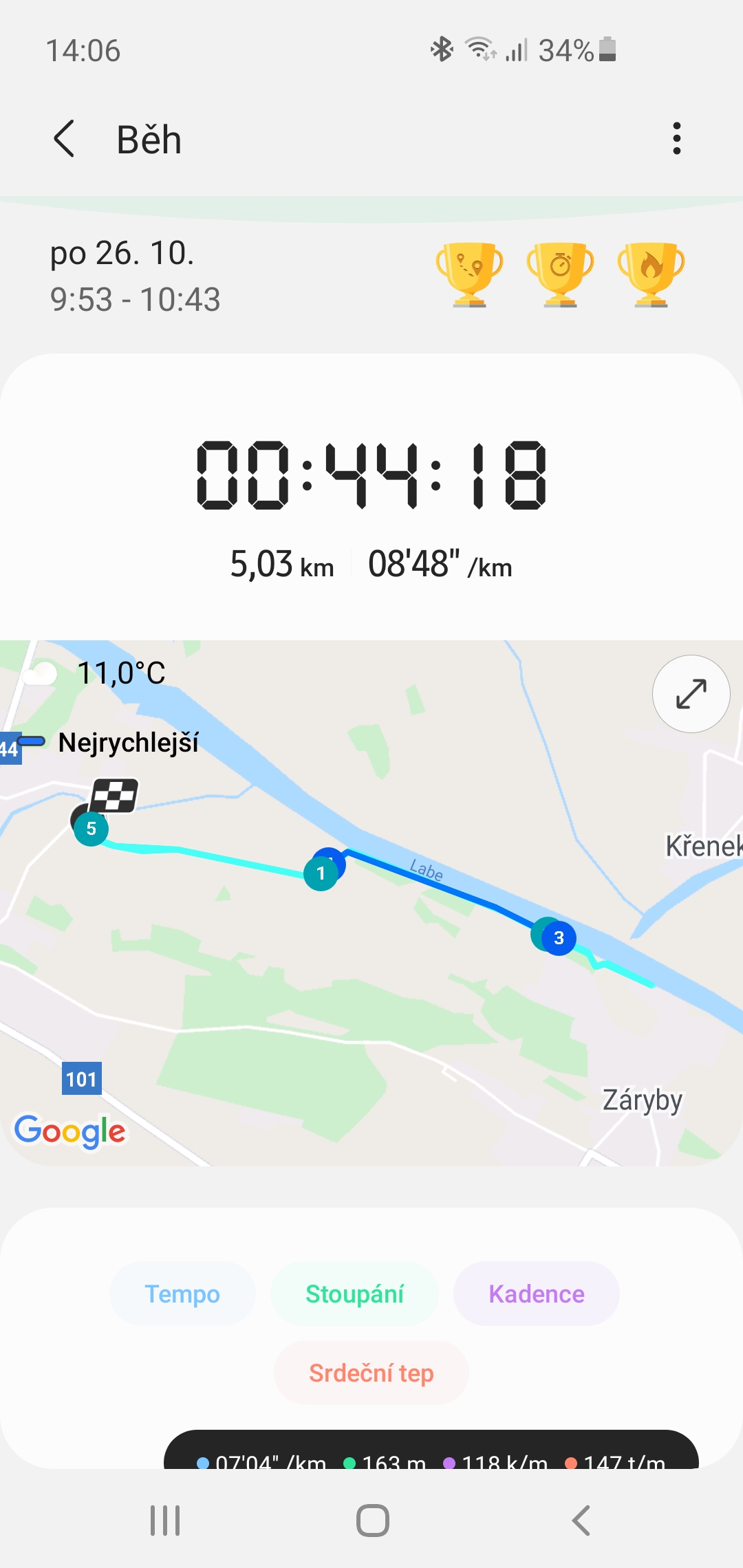The height and width of the screenshot is (1568, 743).
Task: Expand the map to full screen
Action: 691,694
